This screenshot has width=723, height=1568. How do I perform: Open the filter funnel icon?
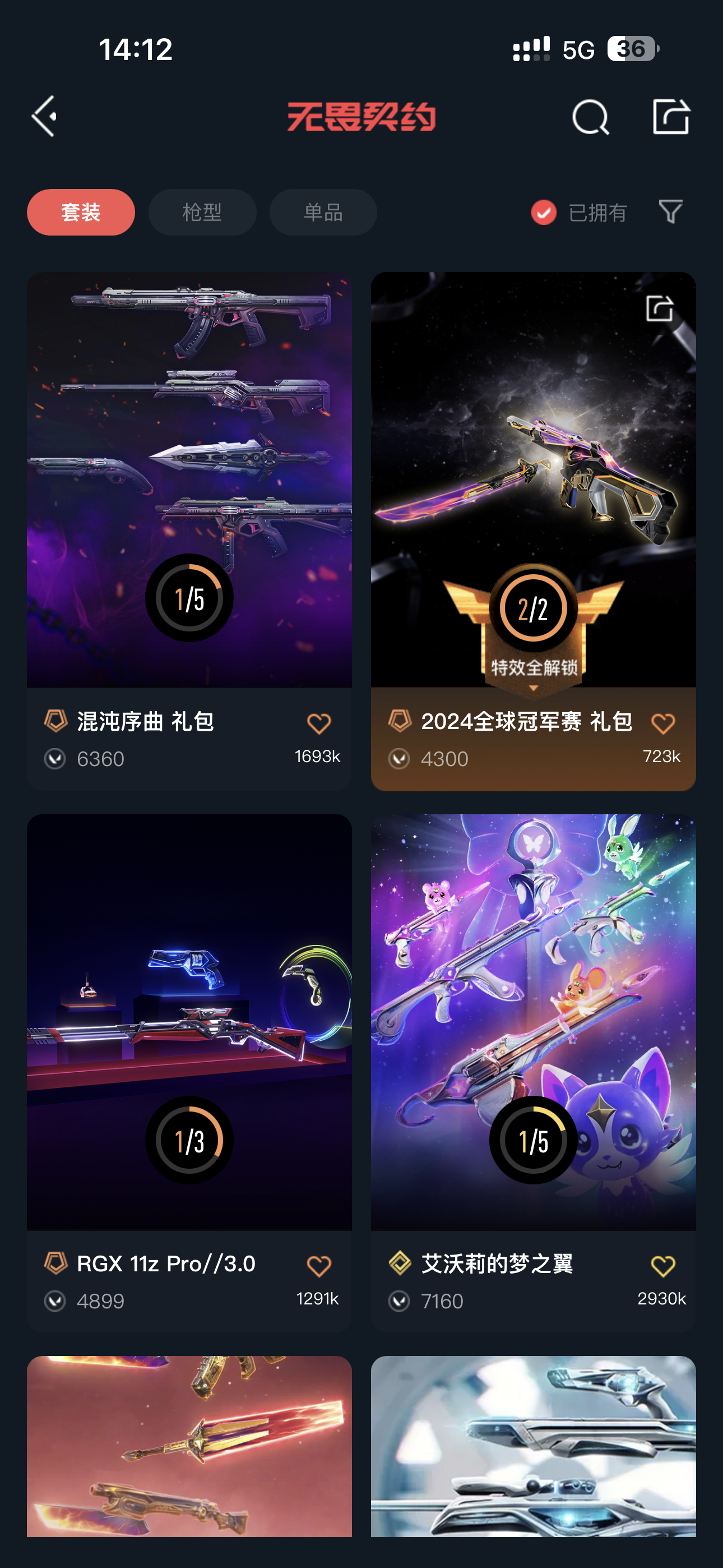pyautogui.click(x=671, y=212)
